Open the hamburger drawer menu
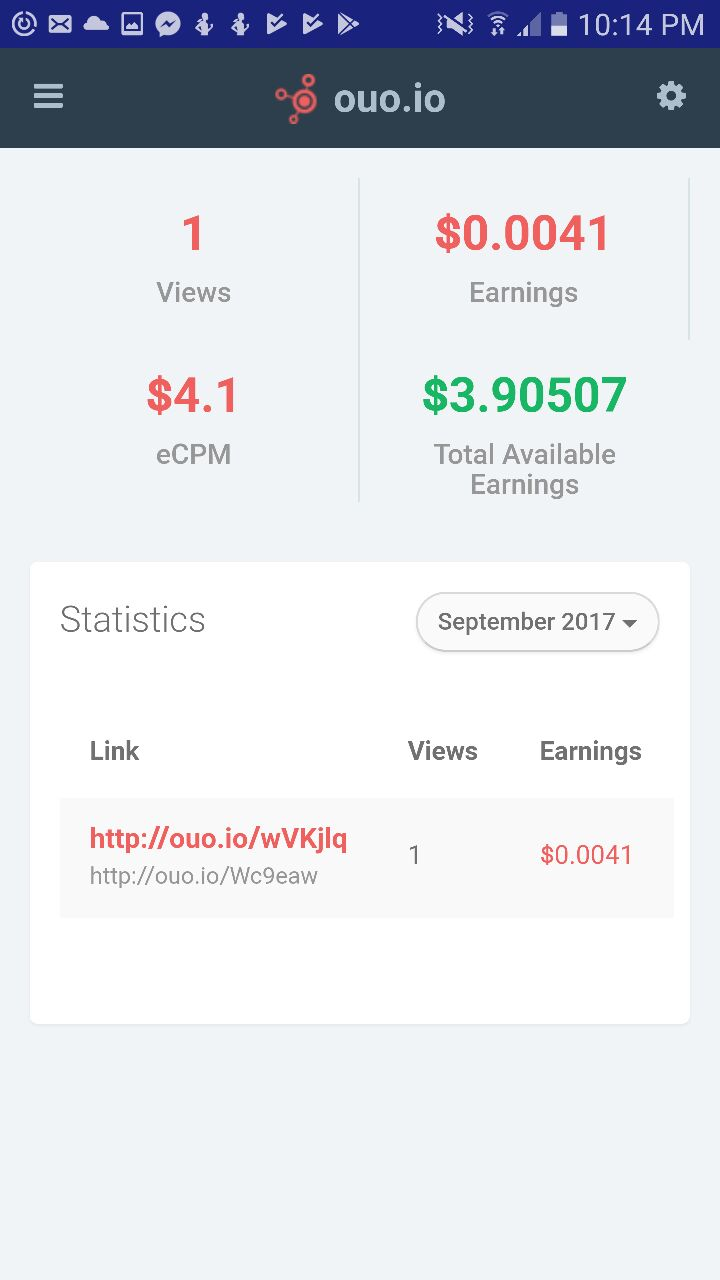 coord(48,96)
